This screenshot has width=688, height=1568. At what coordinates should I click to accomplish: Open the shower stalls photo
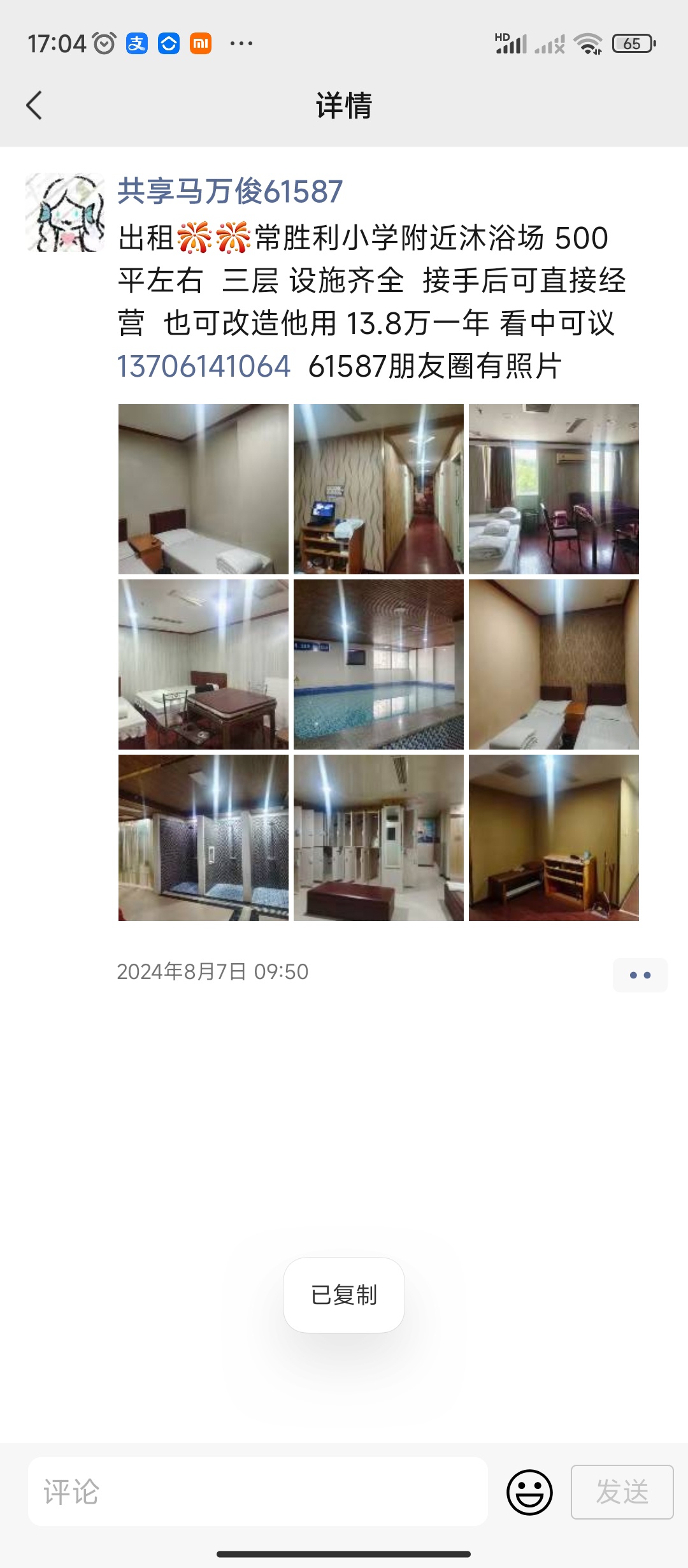pyautogui.click(x=203, y=838)
